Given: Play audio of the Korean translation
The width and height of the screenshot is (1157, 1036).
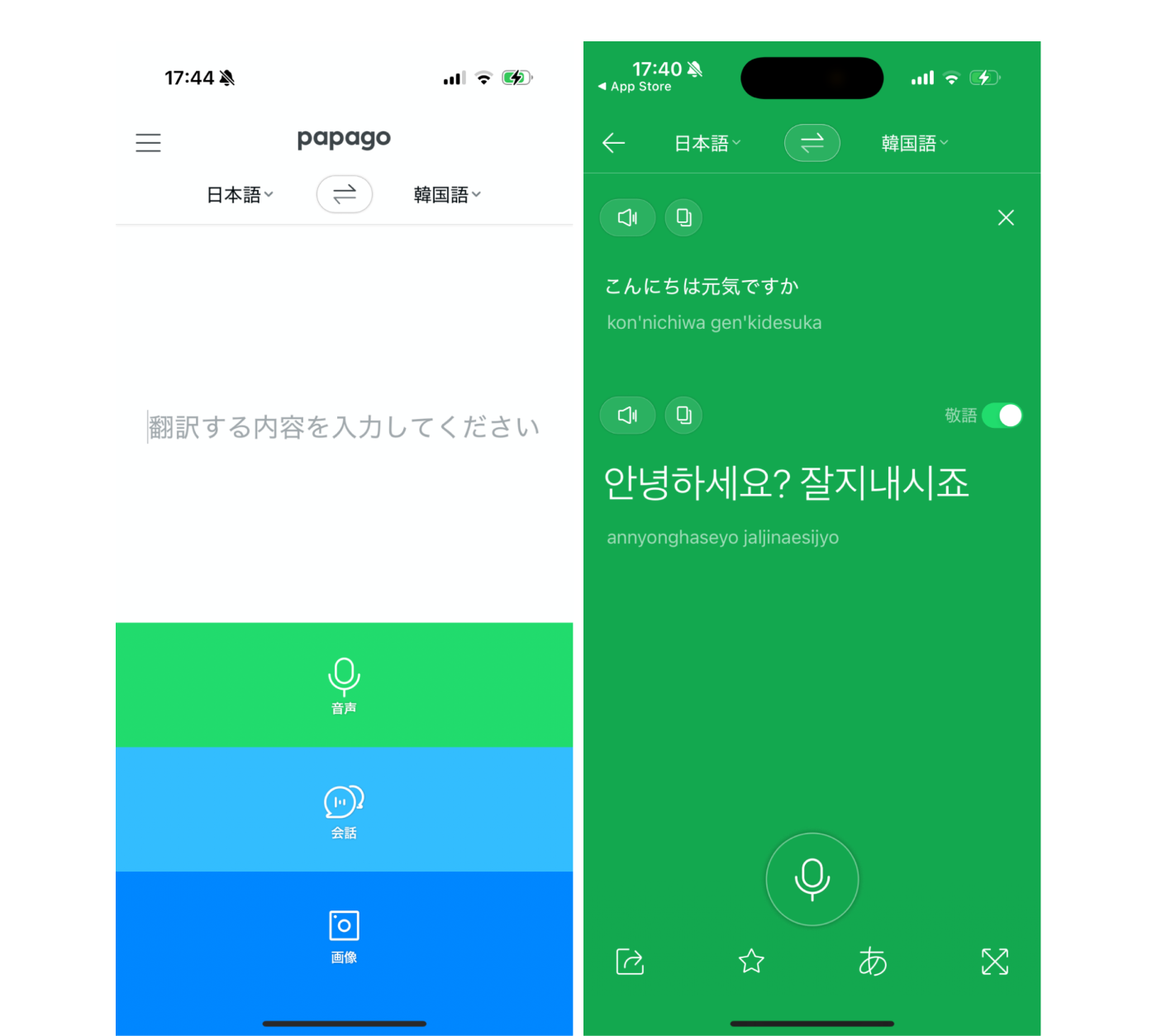Looking at the screenshot, I should click(x=627, y=415).
